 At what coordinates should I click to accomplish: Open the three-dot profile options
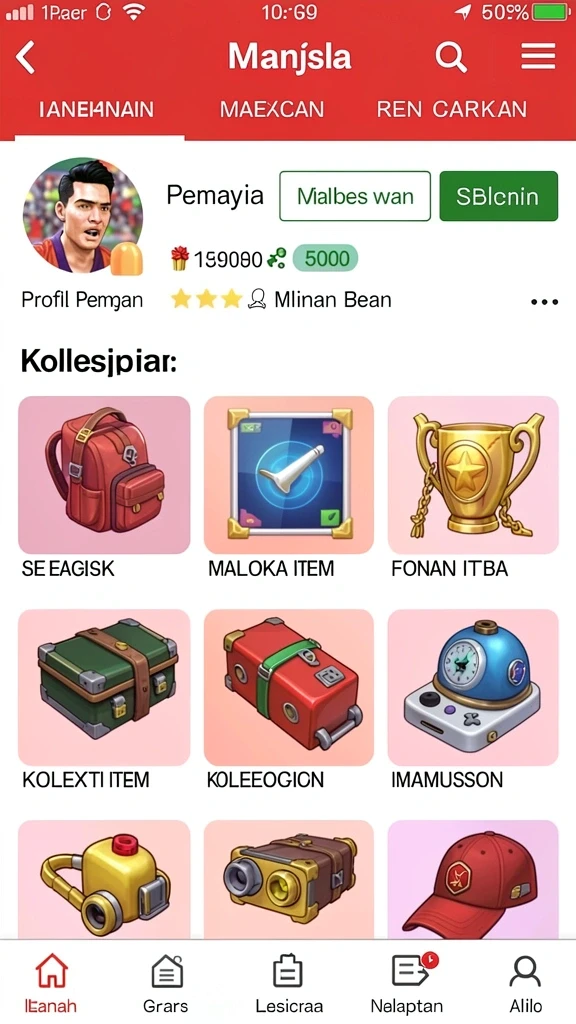(x=545, y=302)
